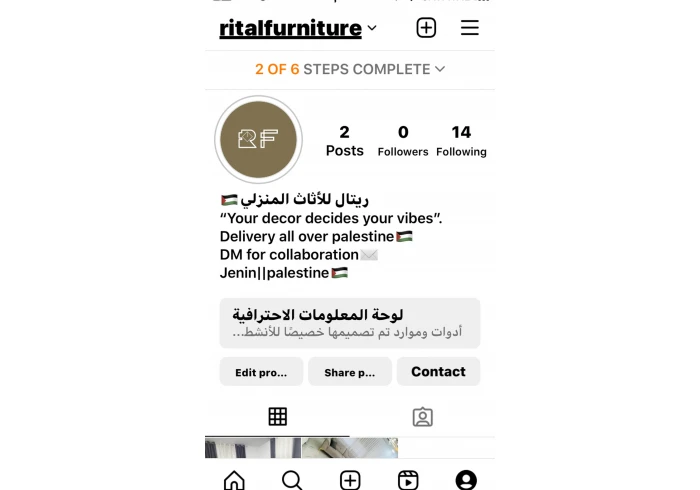This screenshot has height=490, width=700.
Task: Switch to the tagged photos tab
Action: pyautogui.click(x=423, y=417)
